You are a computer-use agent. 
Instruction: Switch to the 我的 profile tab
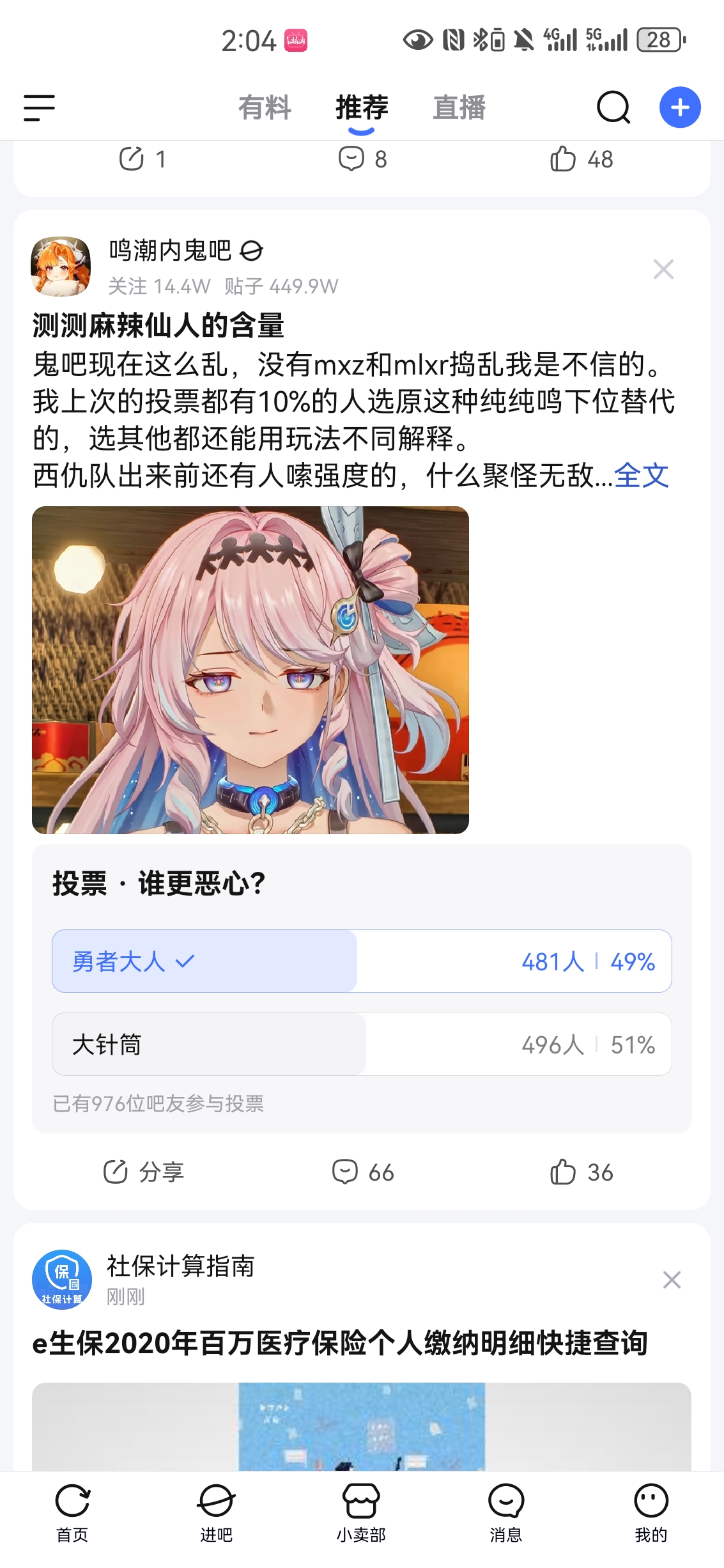coord(651,1512)
